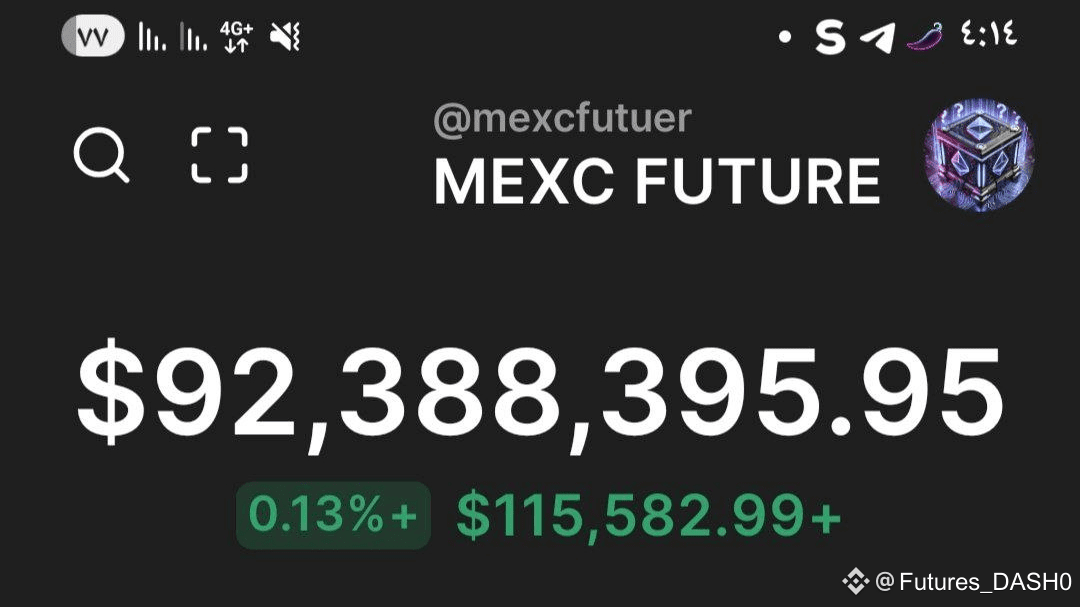
Task: Open the MEXC FUTURE profile avatar
Action: pos(979,155)
